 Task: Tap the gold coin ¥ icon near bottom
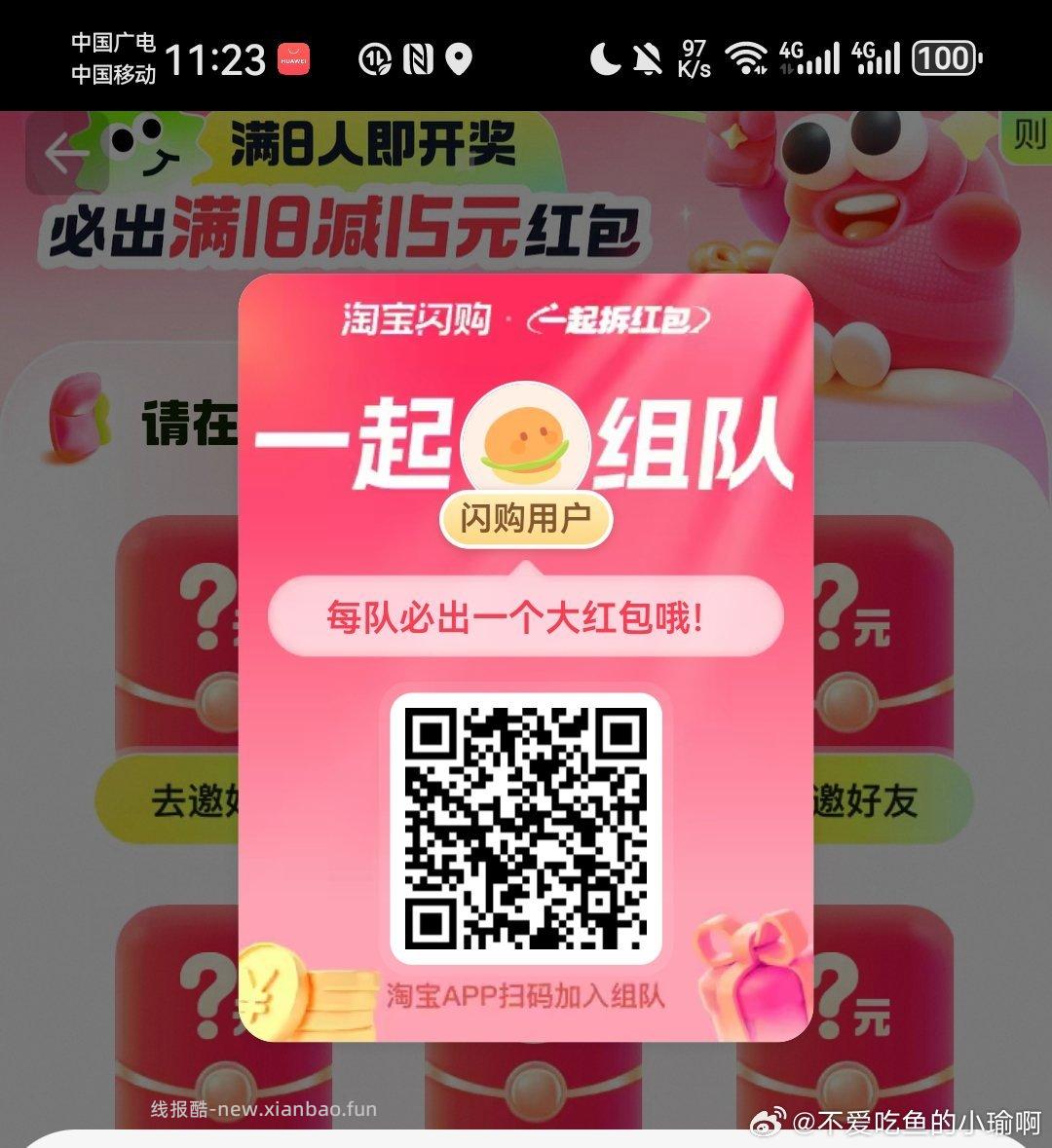point(271,991)
